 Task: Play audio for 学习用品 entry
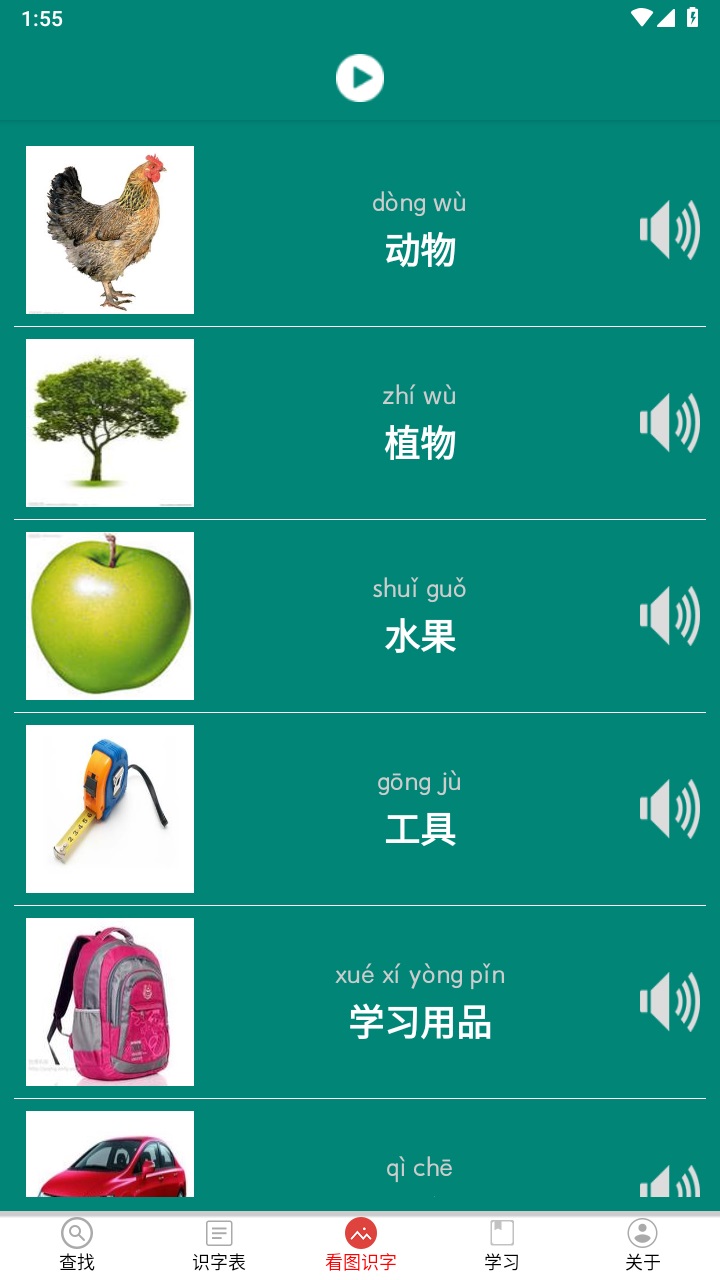[669, 1001]
